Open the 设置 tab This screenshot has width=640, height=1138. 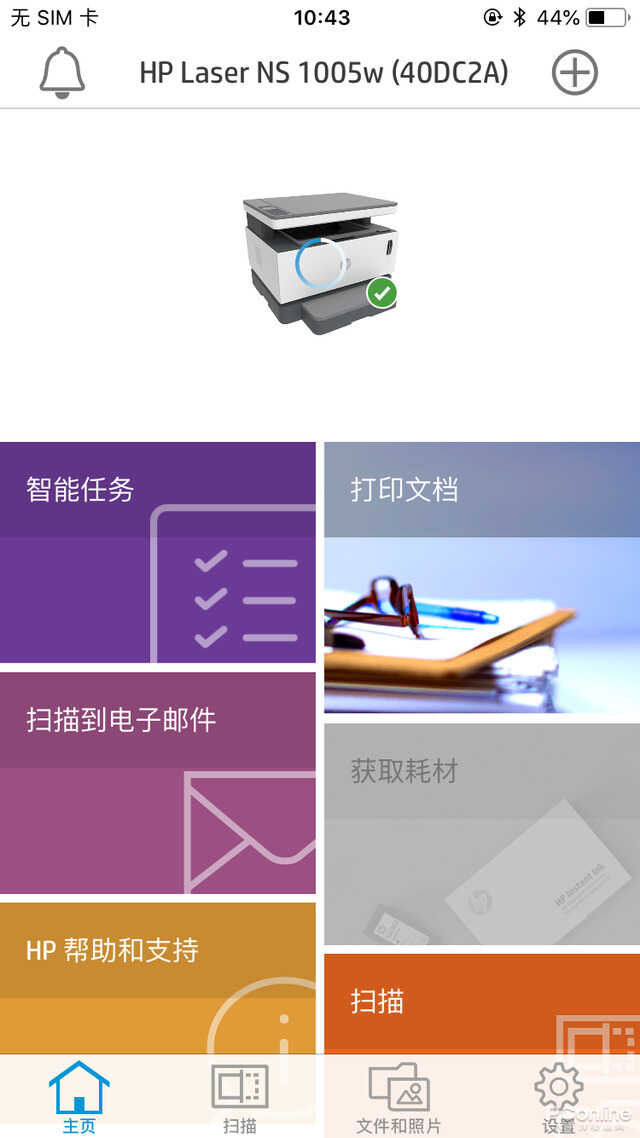tap(558, 1097)
